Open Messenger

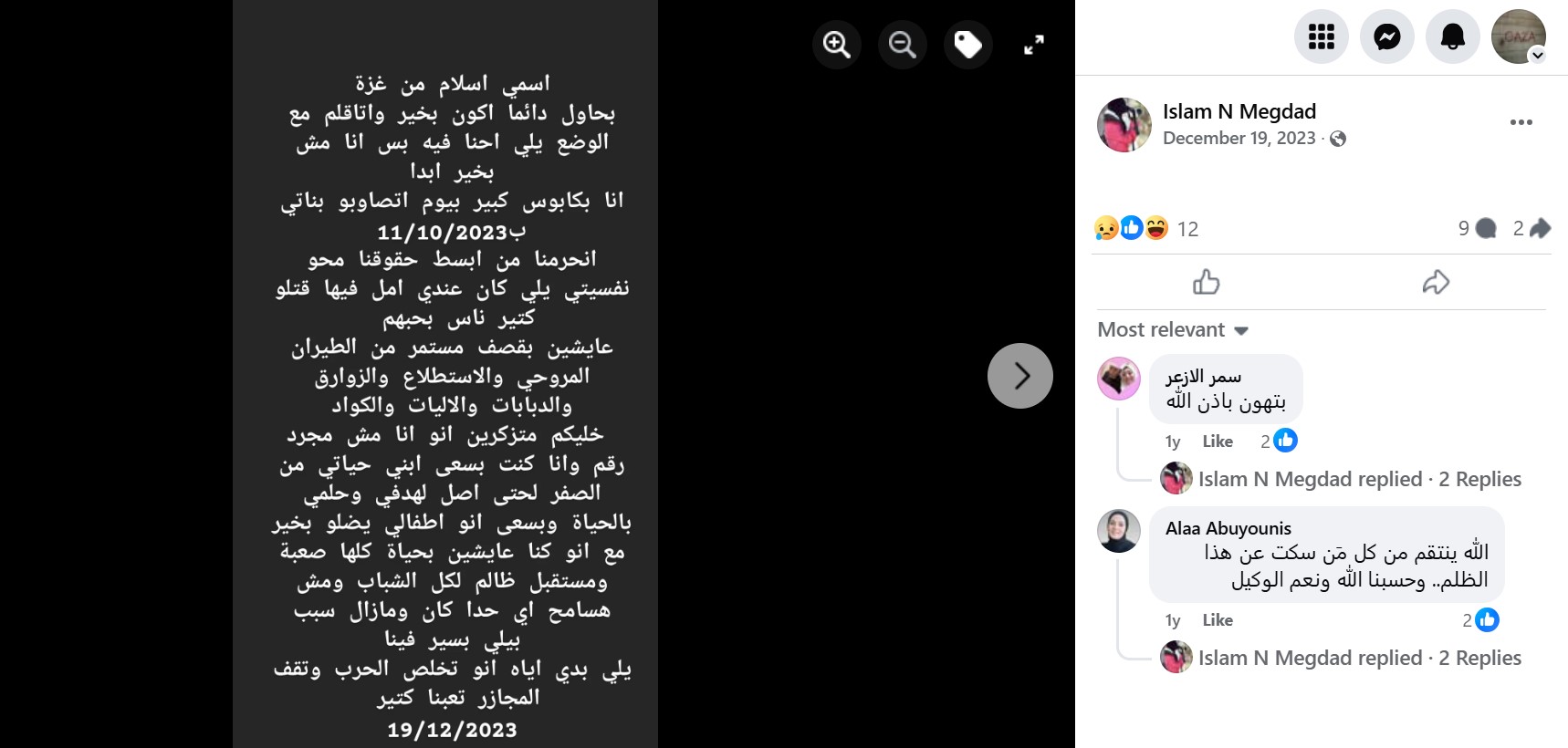[x=1386, y=36]
